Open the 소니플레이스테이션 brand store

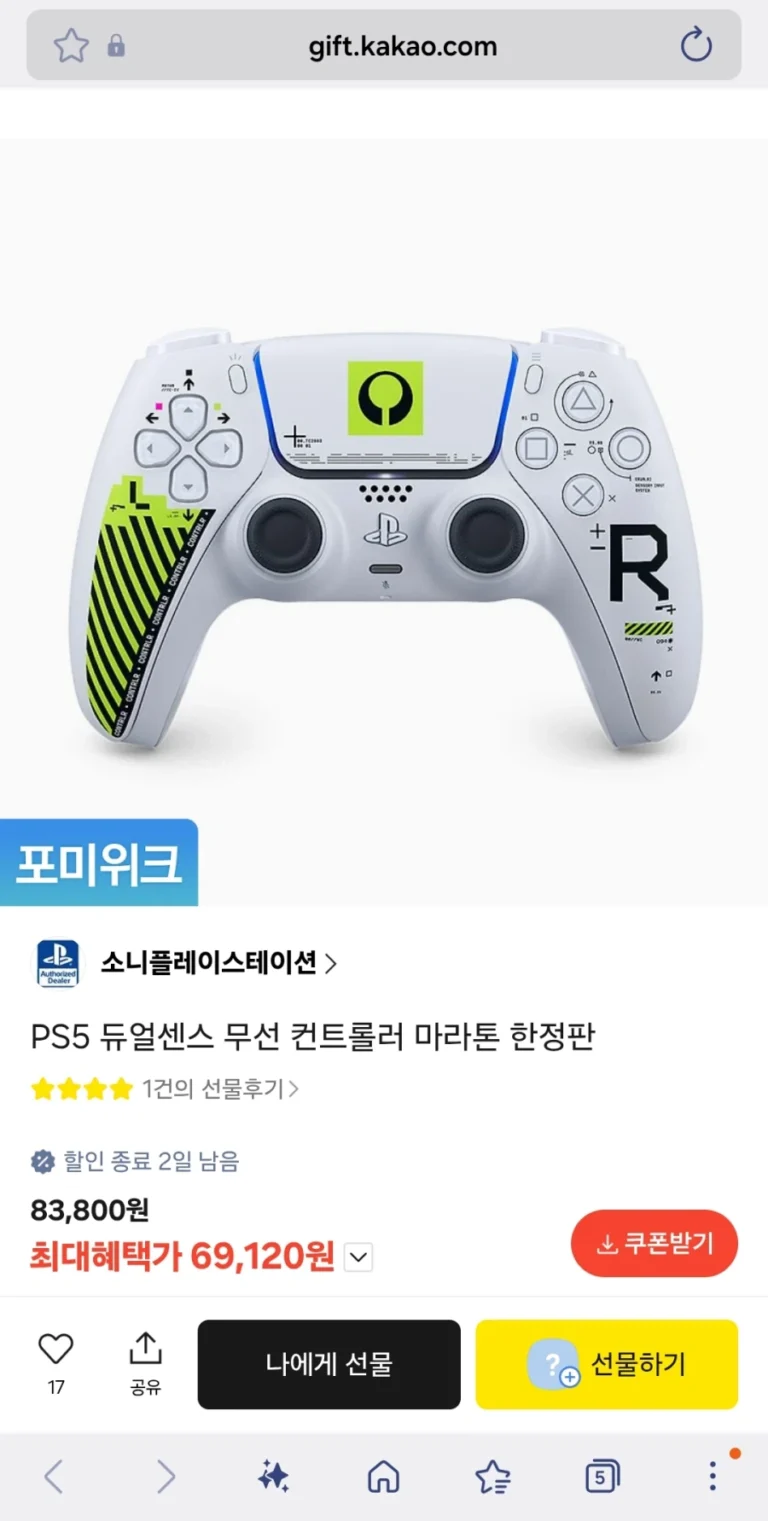[218, 963]
